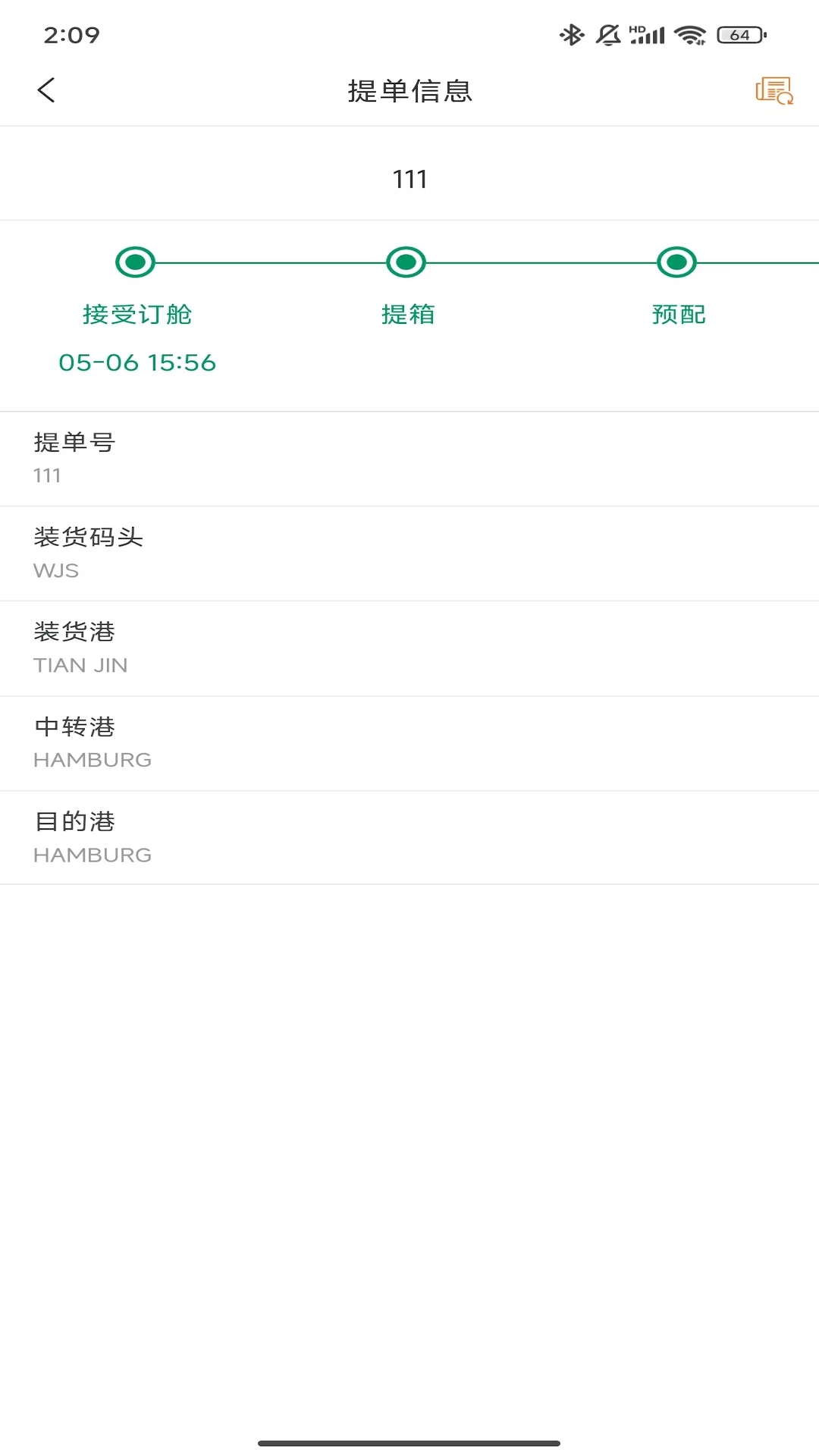Open the 装货港 TIAN JIN entry
This screenshot has width=819, height=1456.
tap(409, 648)
